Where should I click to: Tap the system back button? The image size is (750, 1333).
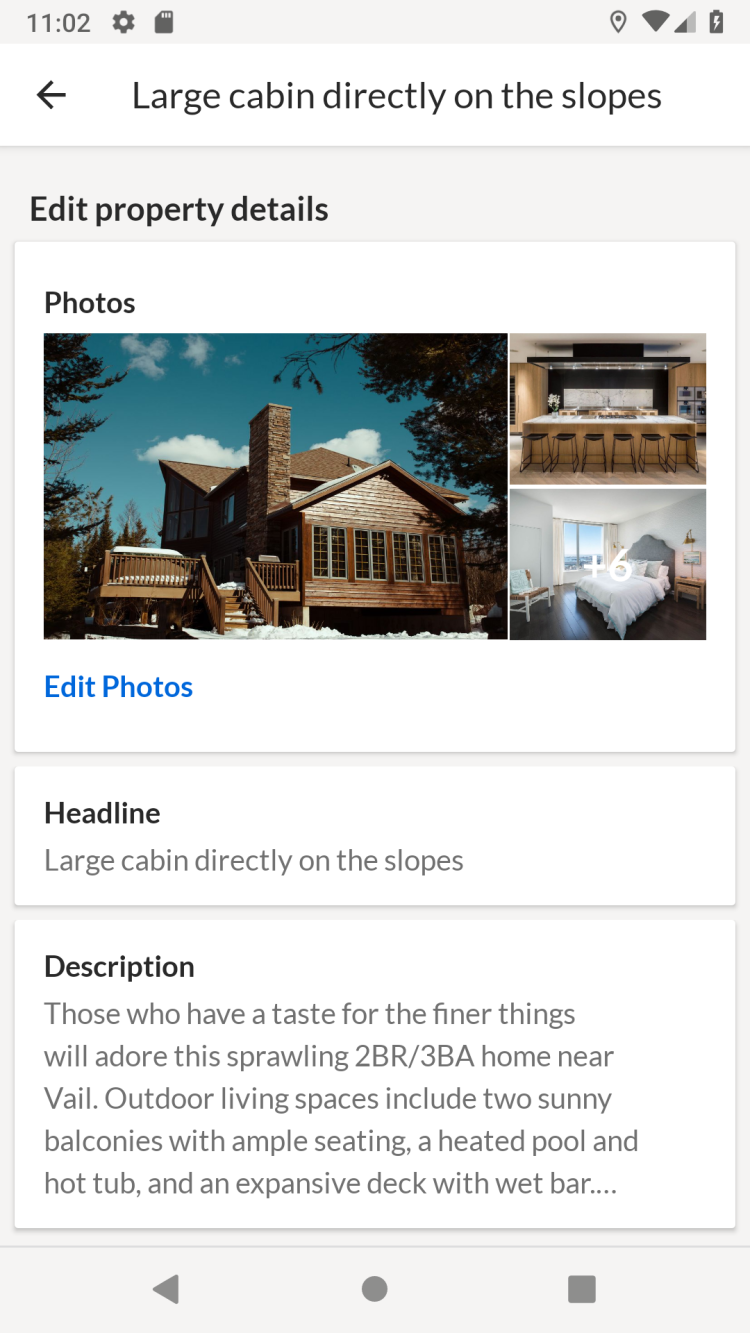(166, 1289)
